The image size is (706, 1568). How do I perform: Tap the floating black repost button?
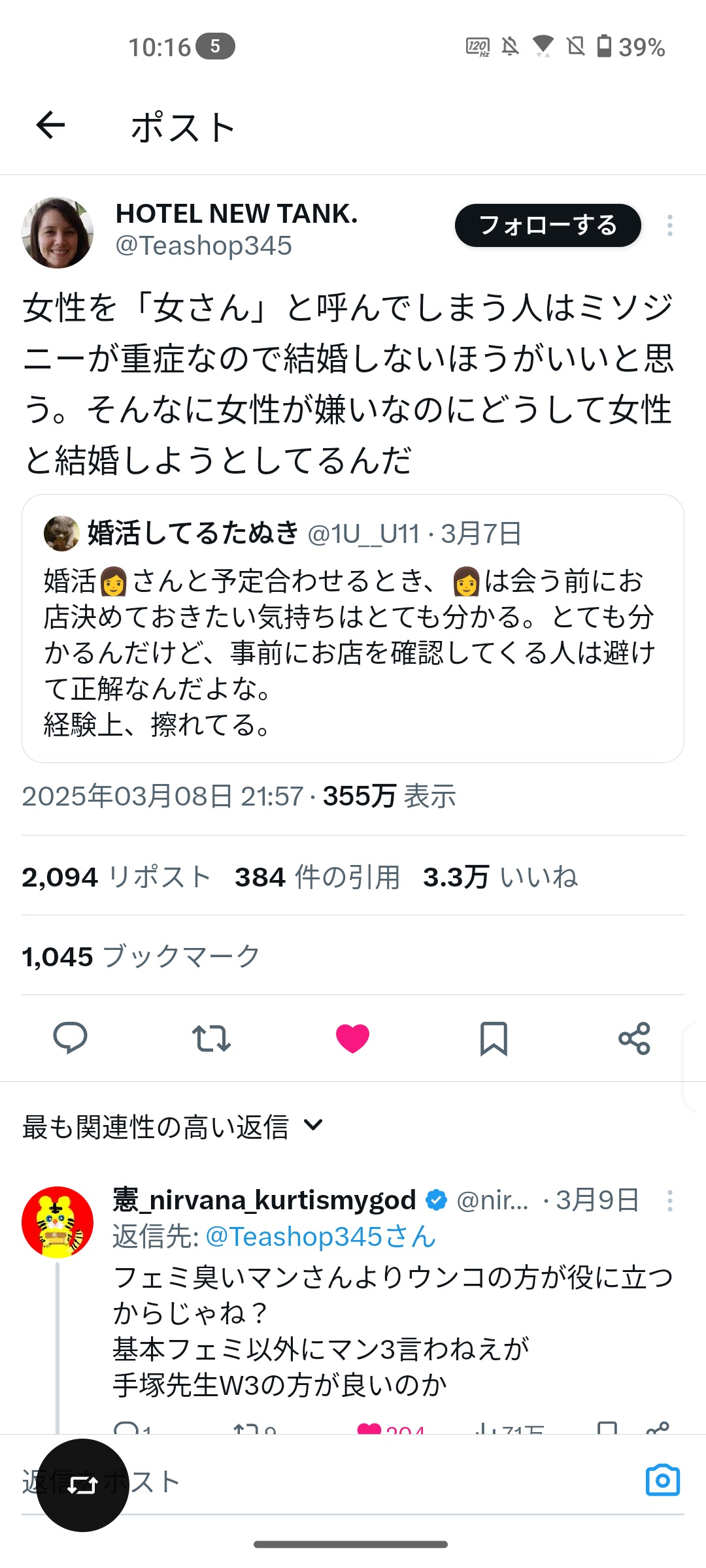coord(82,1485)
